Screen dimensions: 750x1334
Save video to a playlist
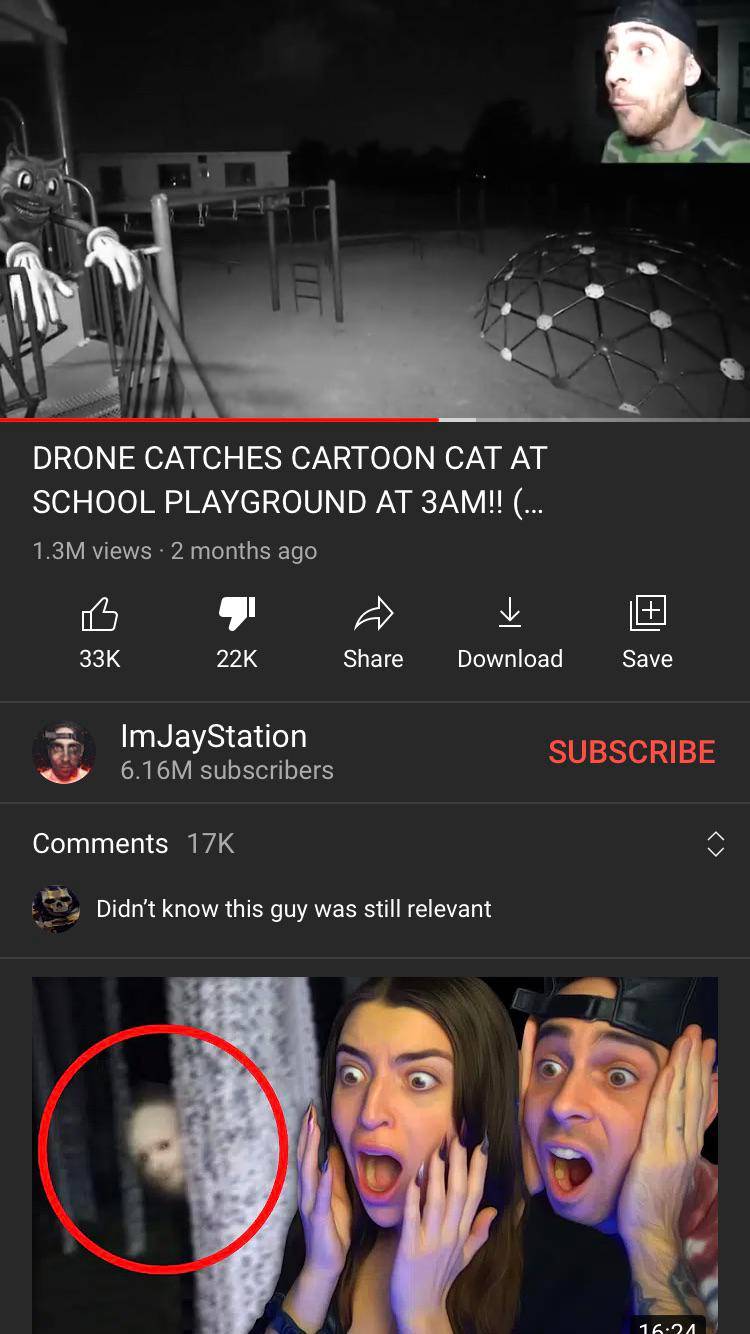click(x=647, y=630)
